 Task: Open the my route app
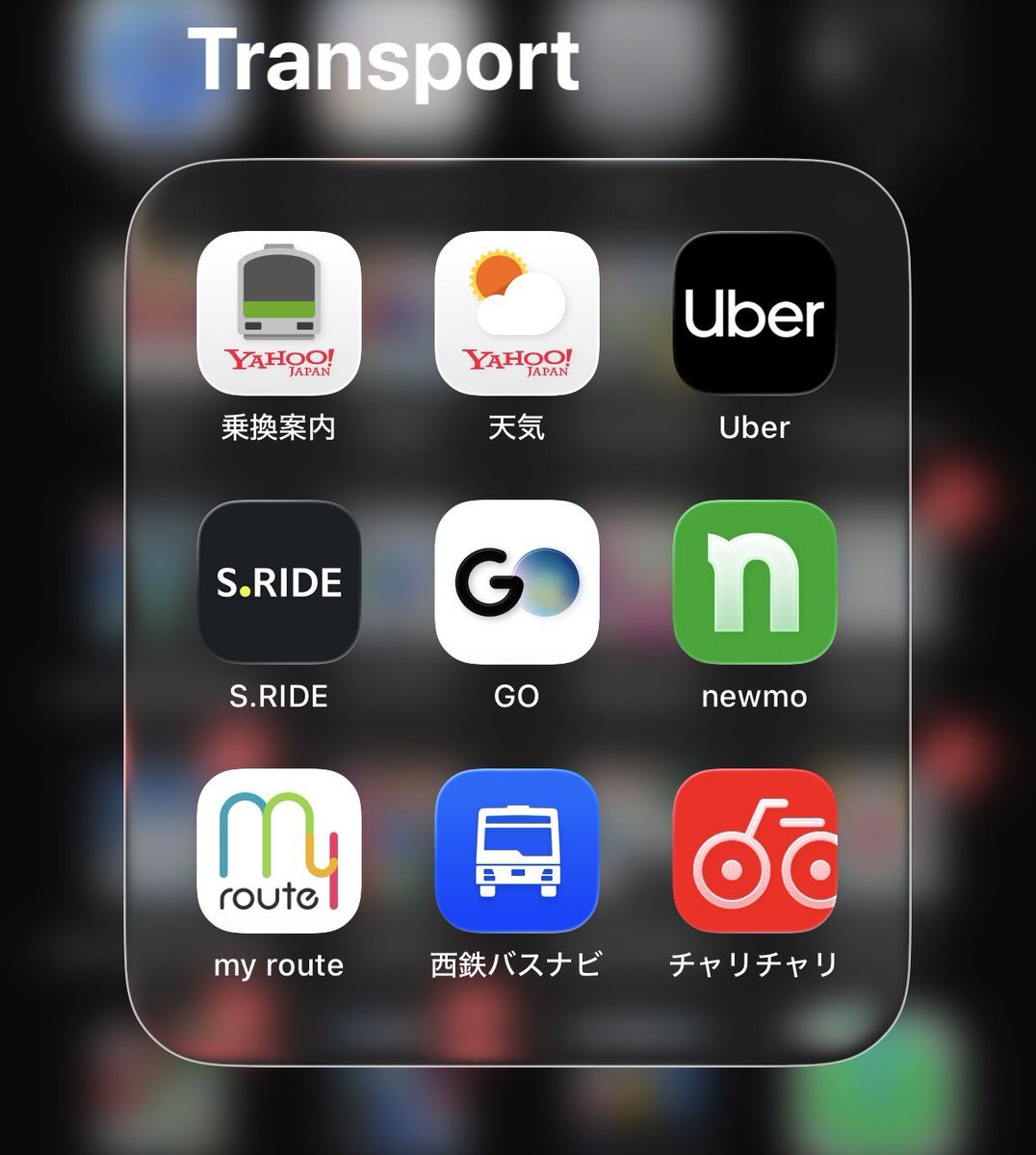(278, 853)
